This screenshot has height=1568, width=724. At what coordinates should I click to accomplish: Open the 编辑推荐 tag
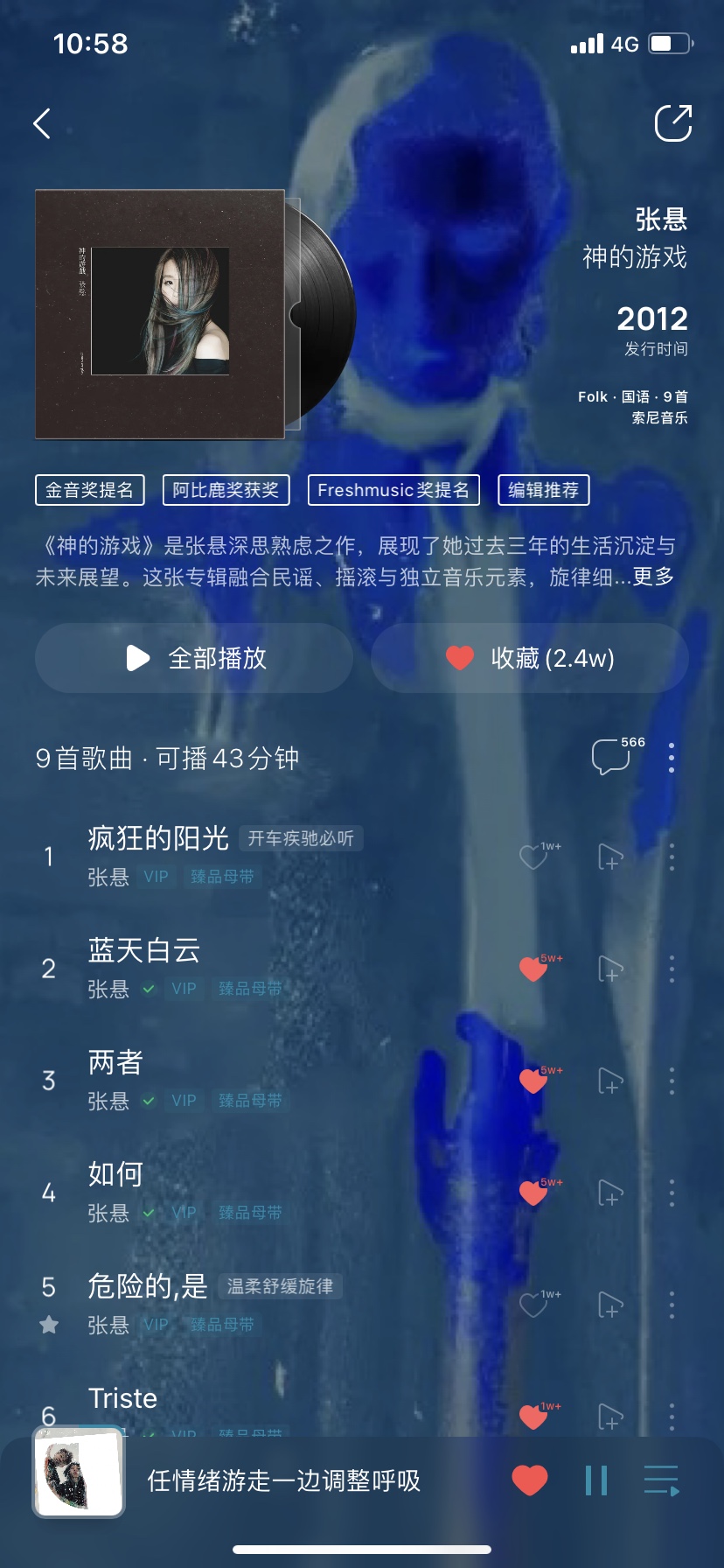coord(543,490)
